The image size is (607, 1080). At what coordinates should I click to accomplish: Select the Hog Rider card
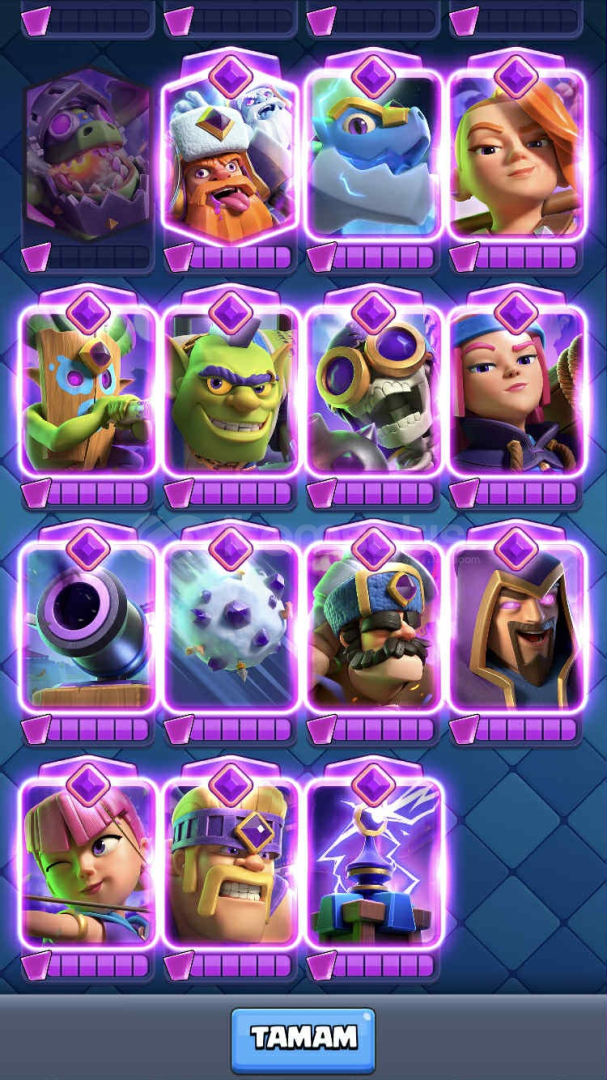click(373, 627)
